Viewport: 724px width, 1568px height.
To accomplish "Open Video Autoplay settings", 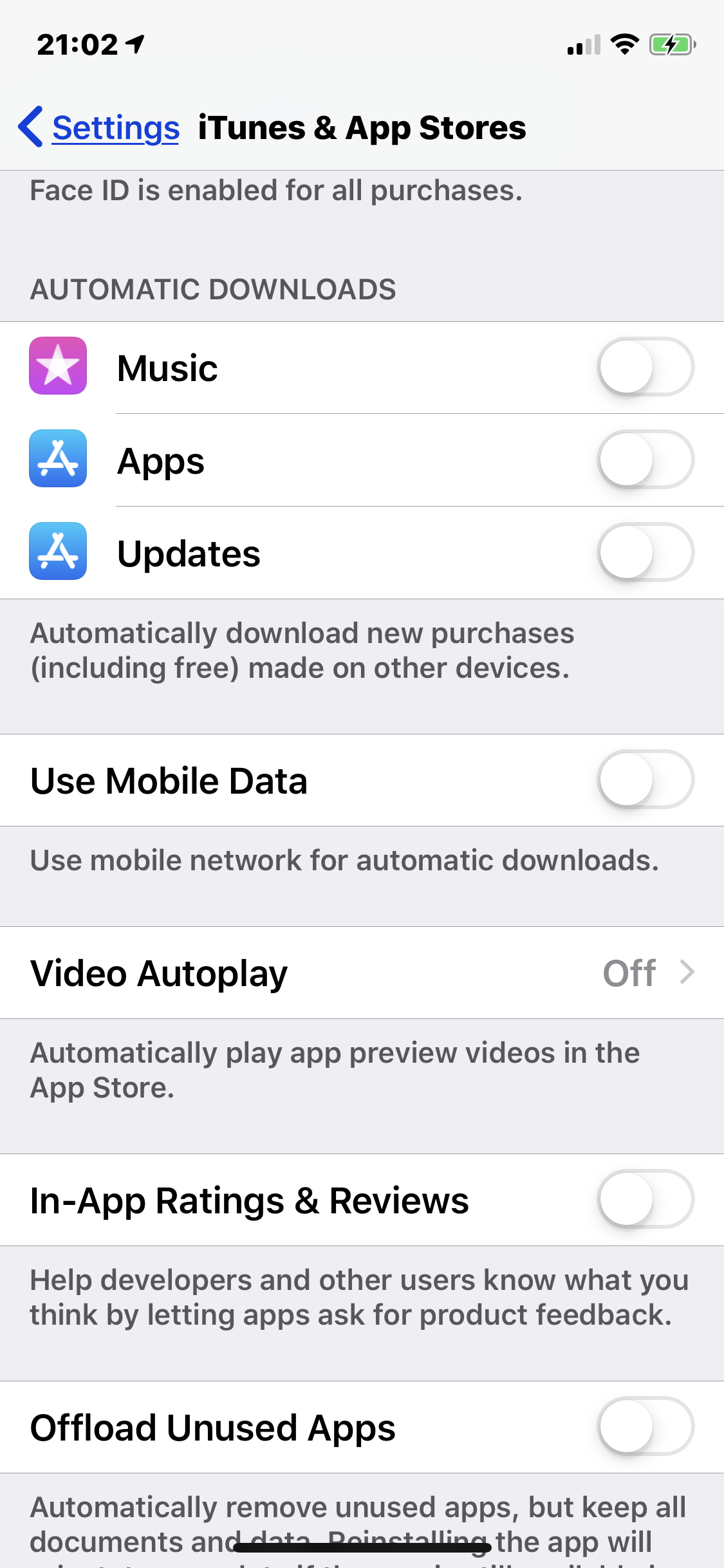I will click(362, 973).
